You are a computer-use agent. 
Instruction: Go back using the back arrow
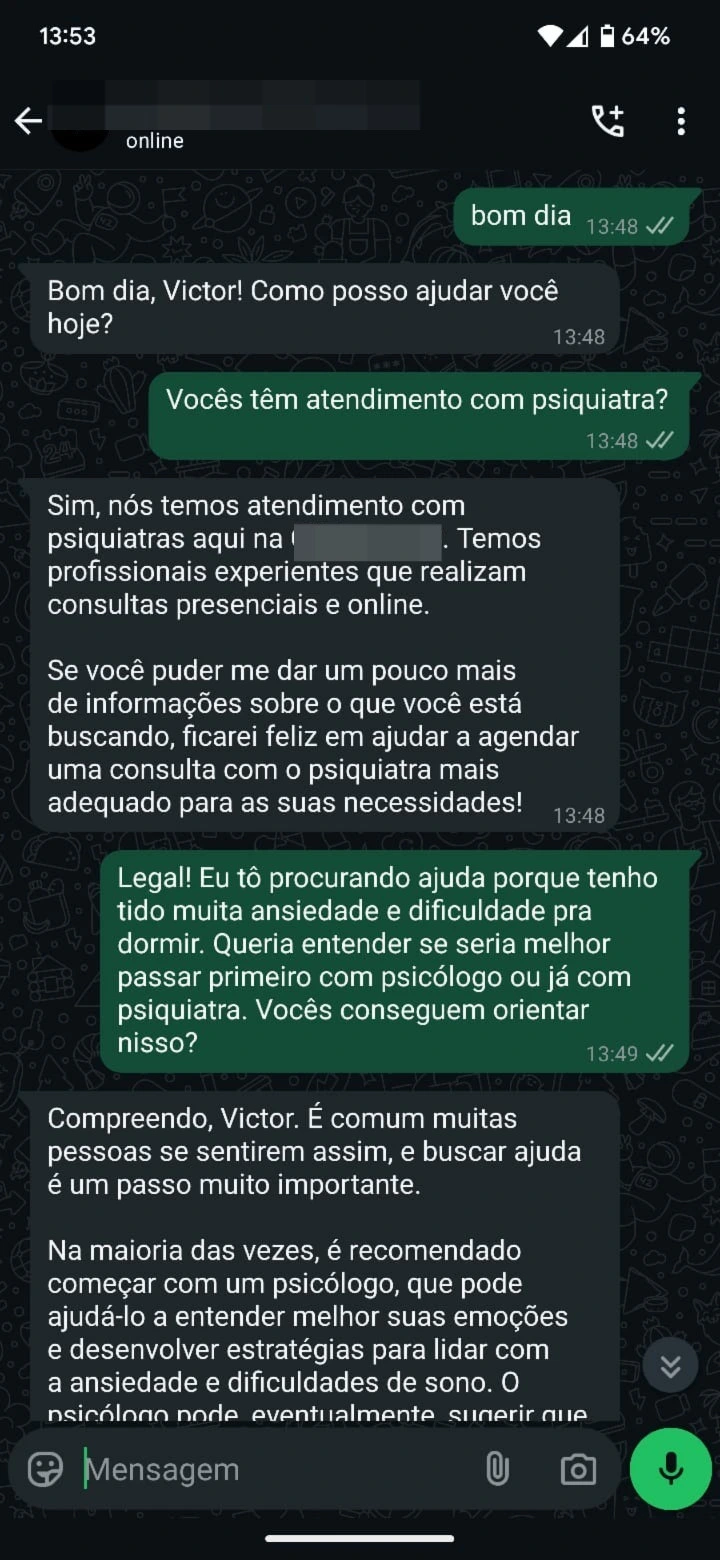point(27,120)
